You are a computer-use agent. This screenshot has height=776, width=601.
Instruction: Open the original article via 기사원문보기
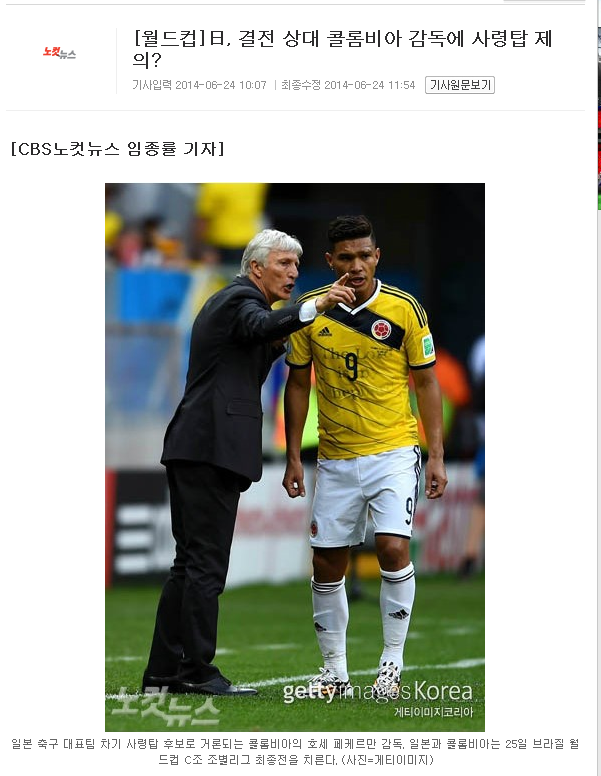459,85
